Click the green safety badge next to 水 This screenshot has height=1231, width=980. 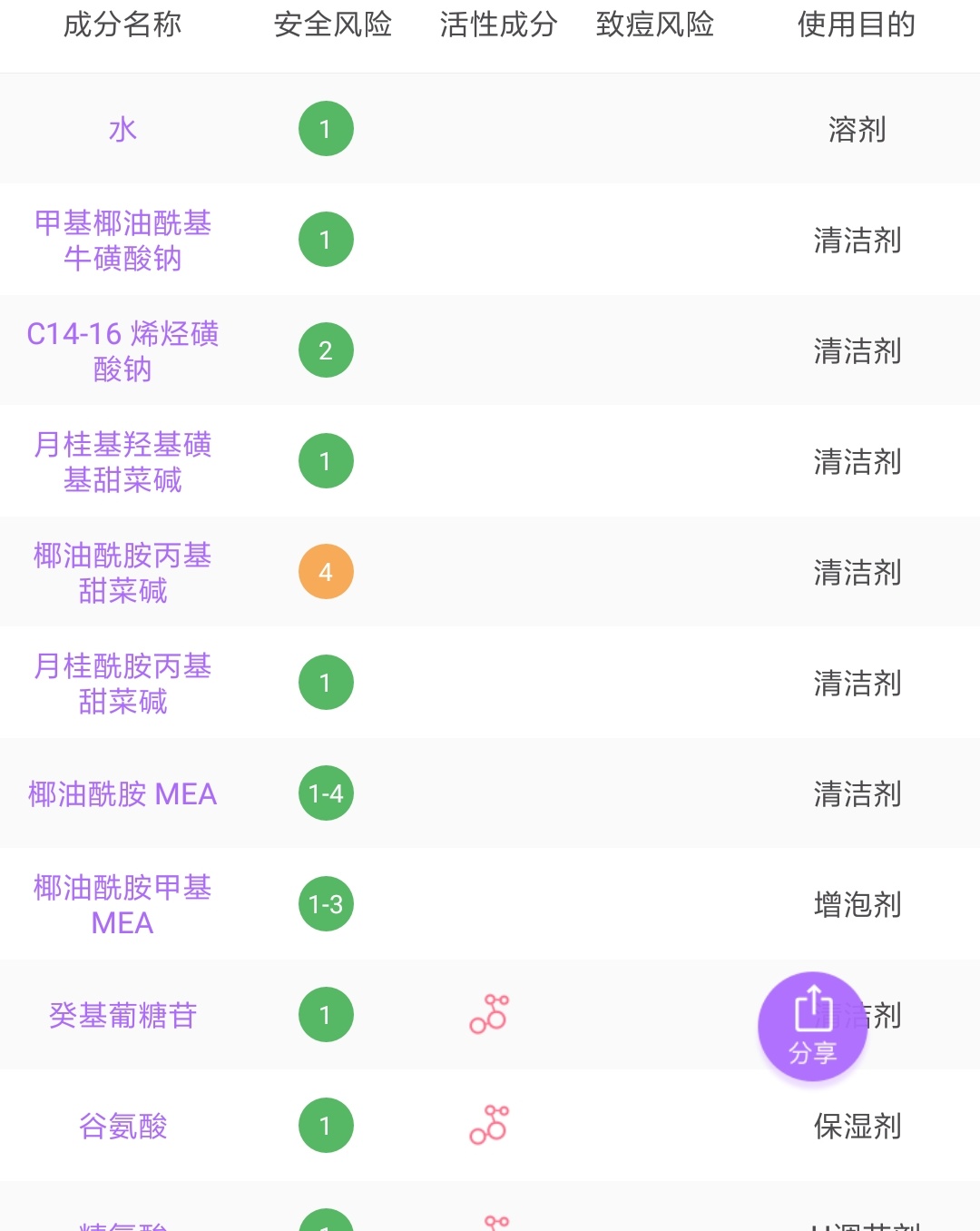326,128
